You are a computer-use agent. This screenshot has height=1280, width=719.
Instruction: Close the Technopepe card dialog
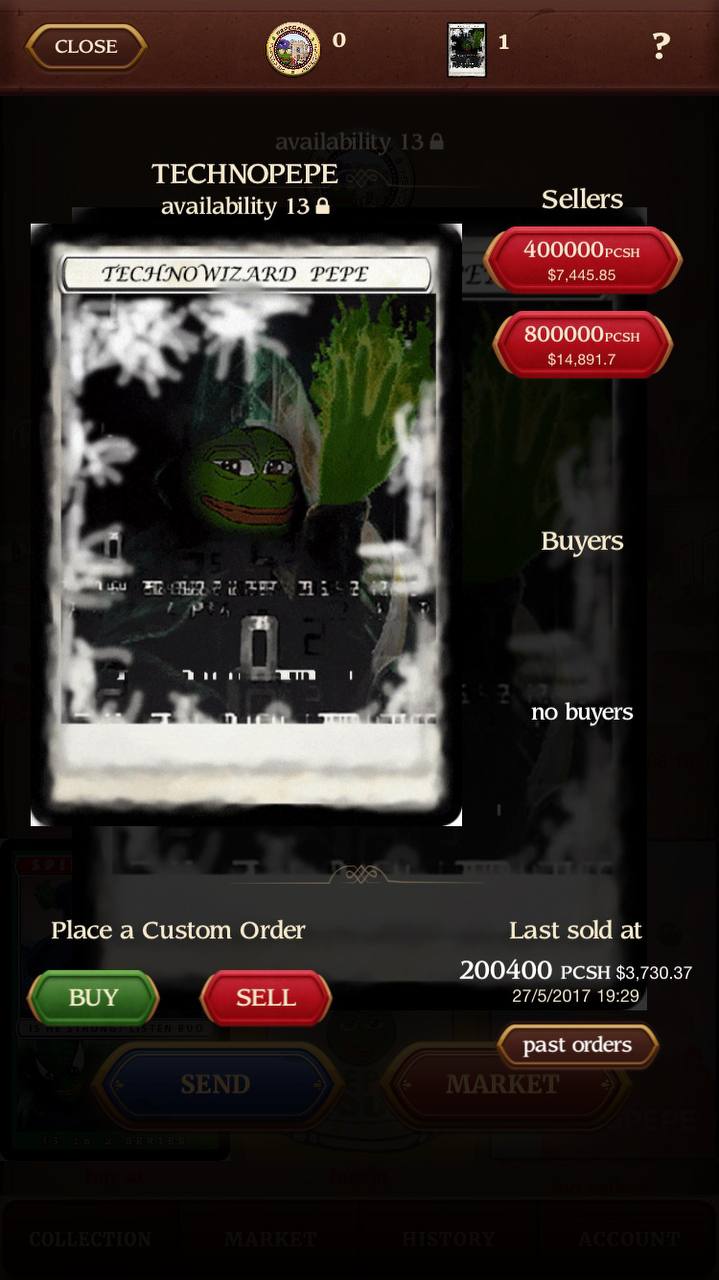[86, 47]
